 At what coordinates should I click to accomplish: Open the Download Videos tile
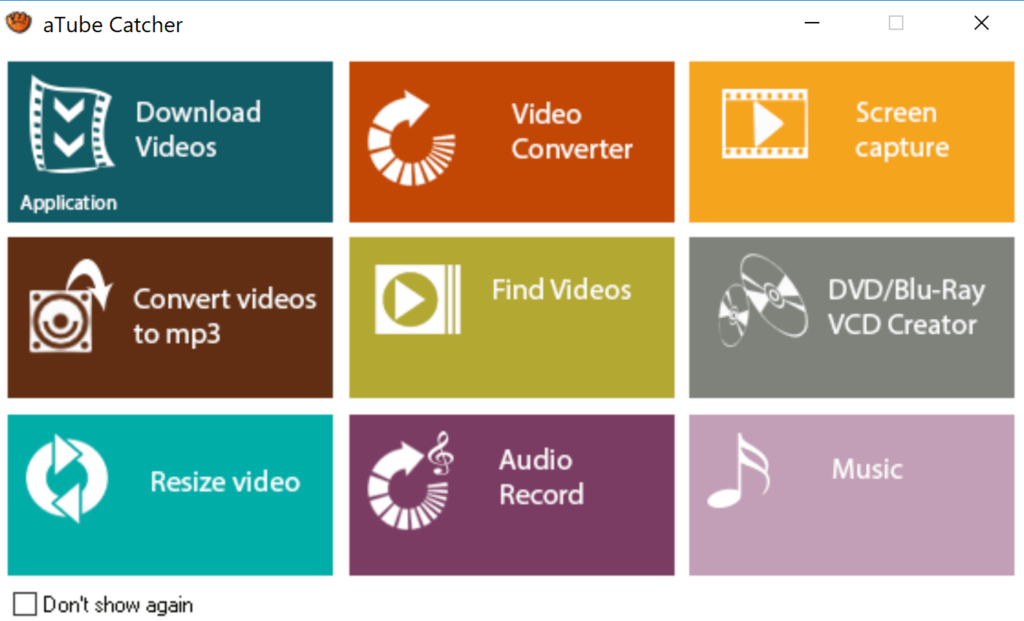(x=170, y=142)
